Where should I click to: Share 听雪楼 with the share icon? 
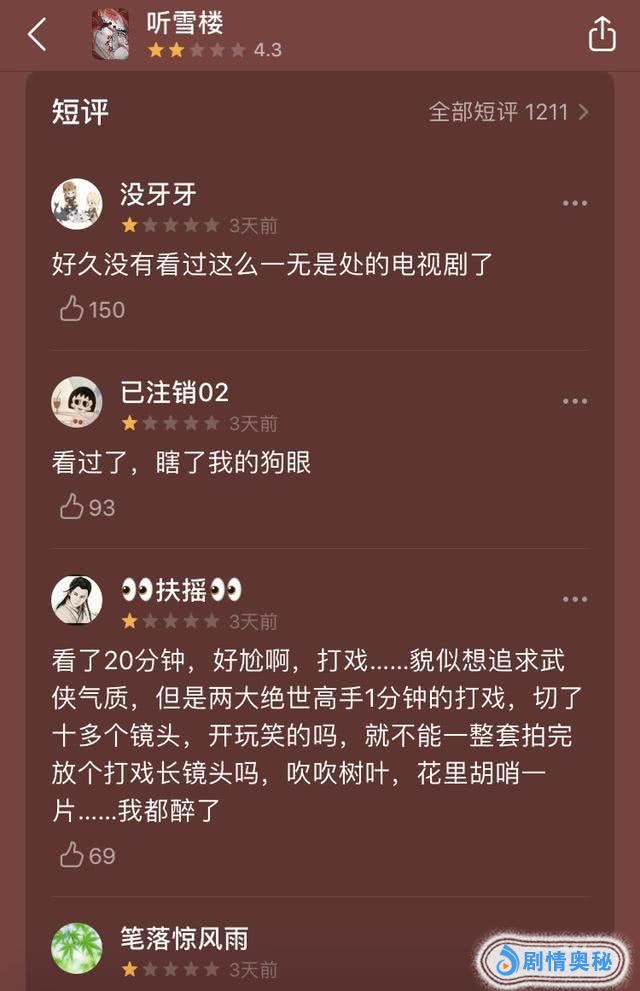[602, 34]
